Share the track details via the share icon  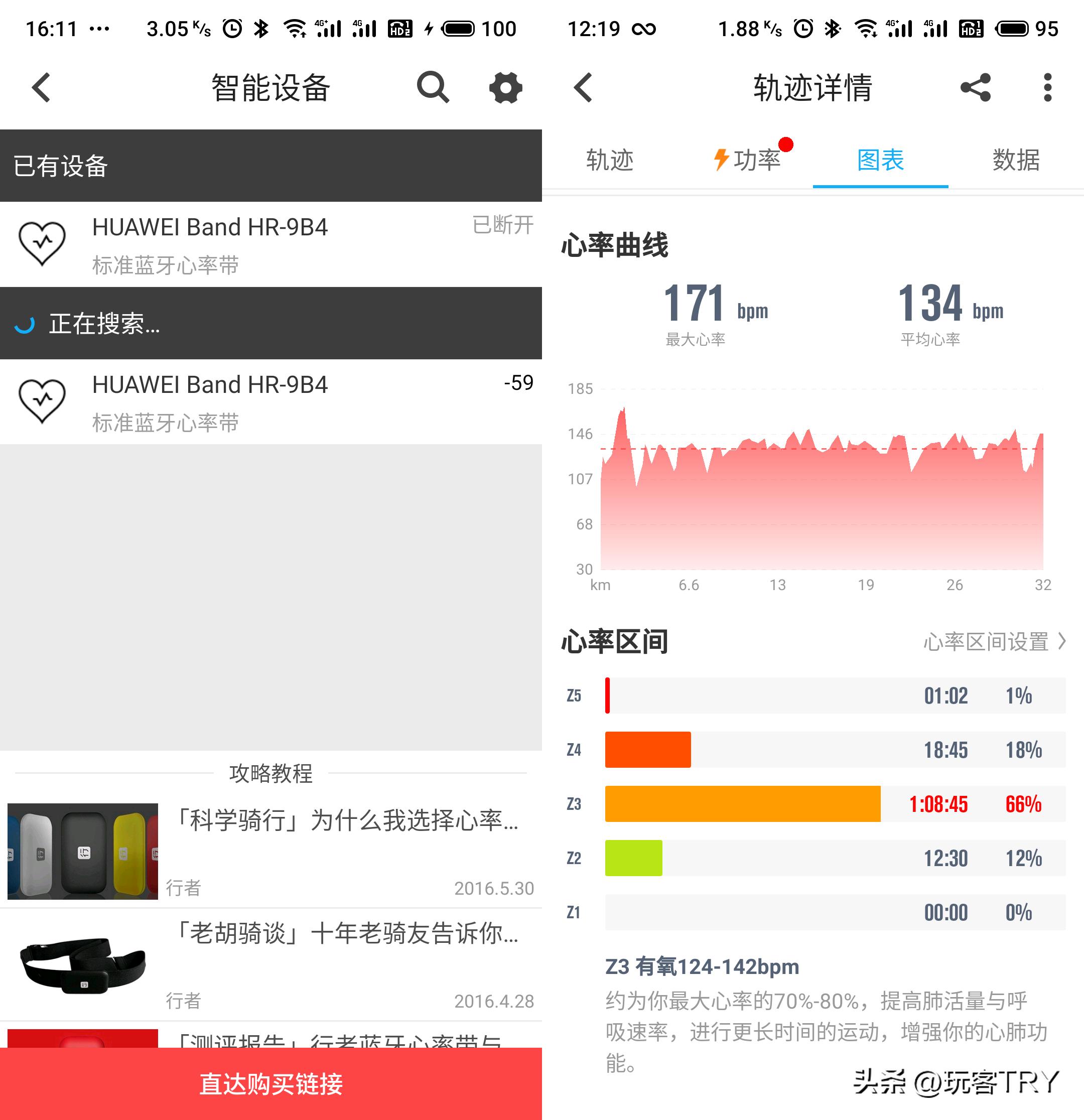coord(976,87)
